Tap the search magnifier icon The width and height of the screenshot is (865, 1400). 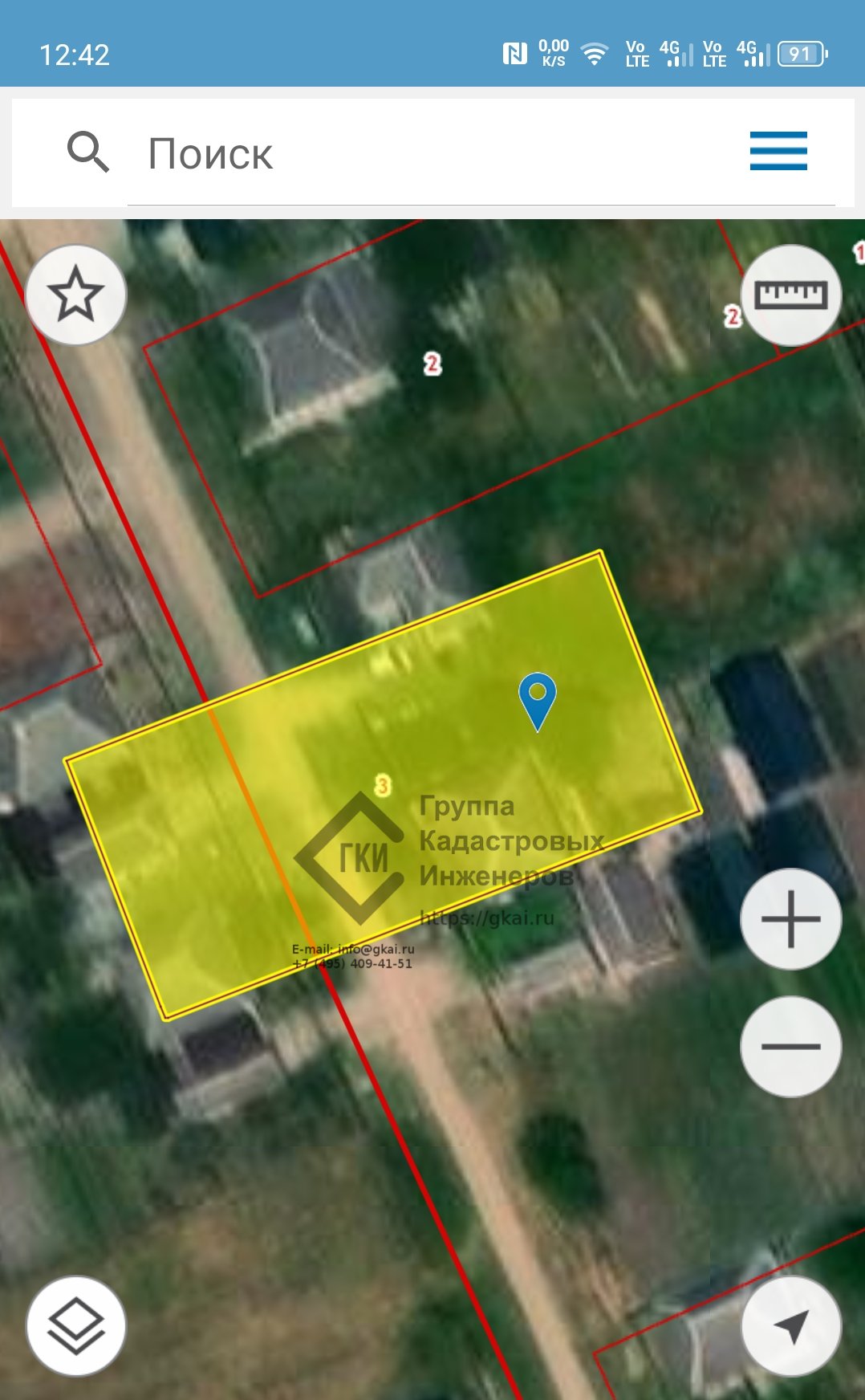click(87, 152)
